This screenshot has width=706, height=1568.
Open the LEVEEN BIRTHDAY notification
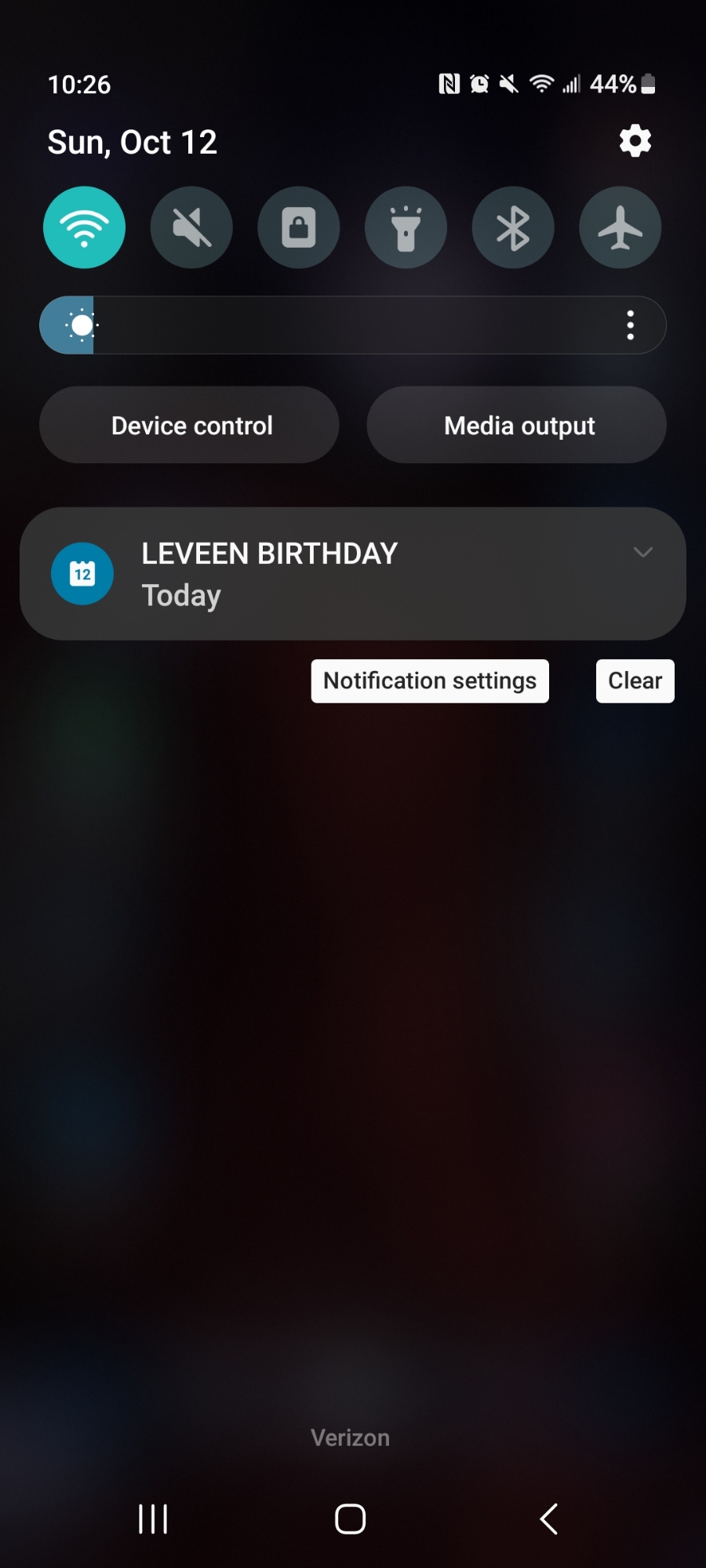tap(314, 574)
